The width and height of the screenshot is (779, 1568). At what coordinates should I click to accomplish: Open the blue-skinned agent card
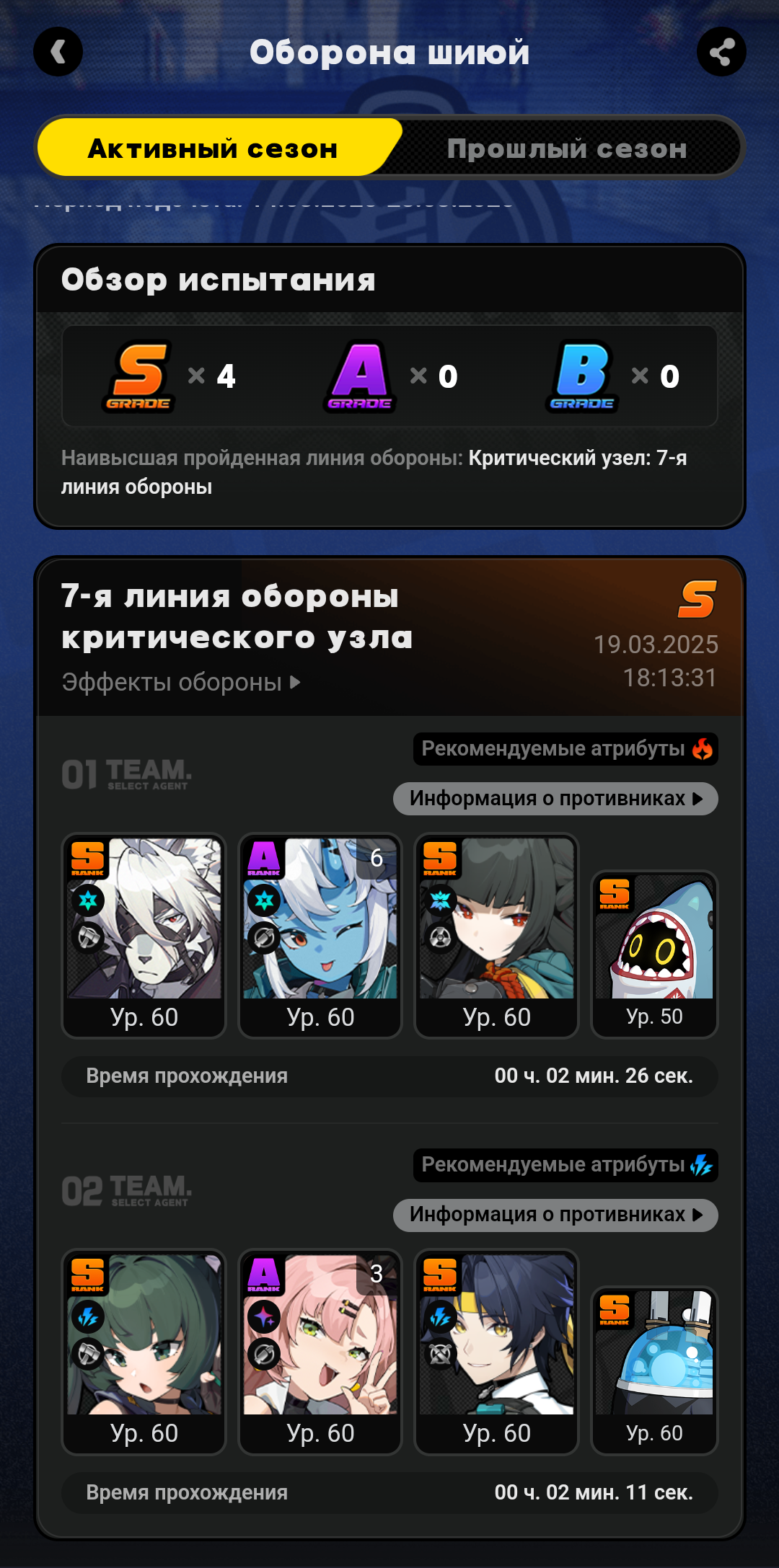[x=320, y=936]
